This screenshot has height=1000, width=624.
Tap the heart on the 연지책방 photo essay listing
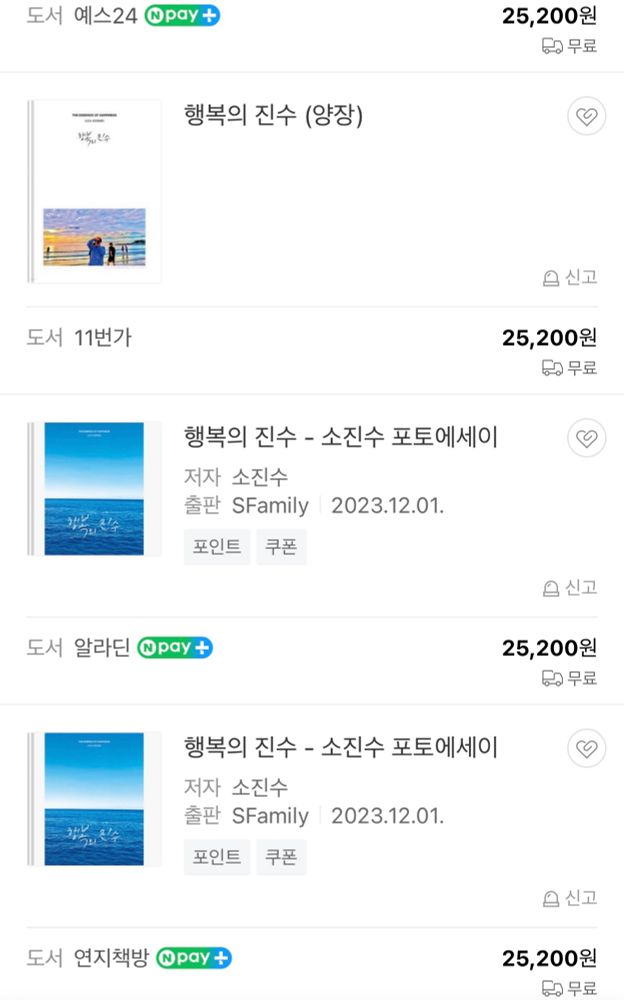(x=586, y=748)
